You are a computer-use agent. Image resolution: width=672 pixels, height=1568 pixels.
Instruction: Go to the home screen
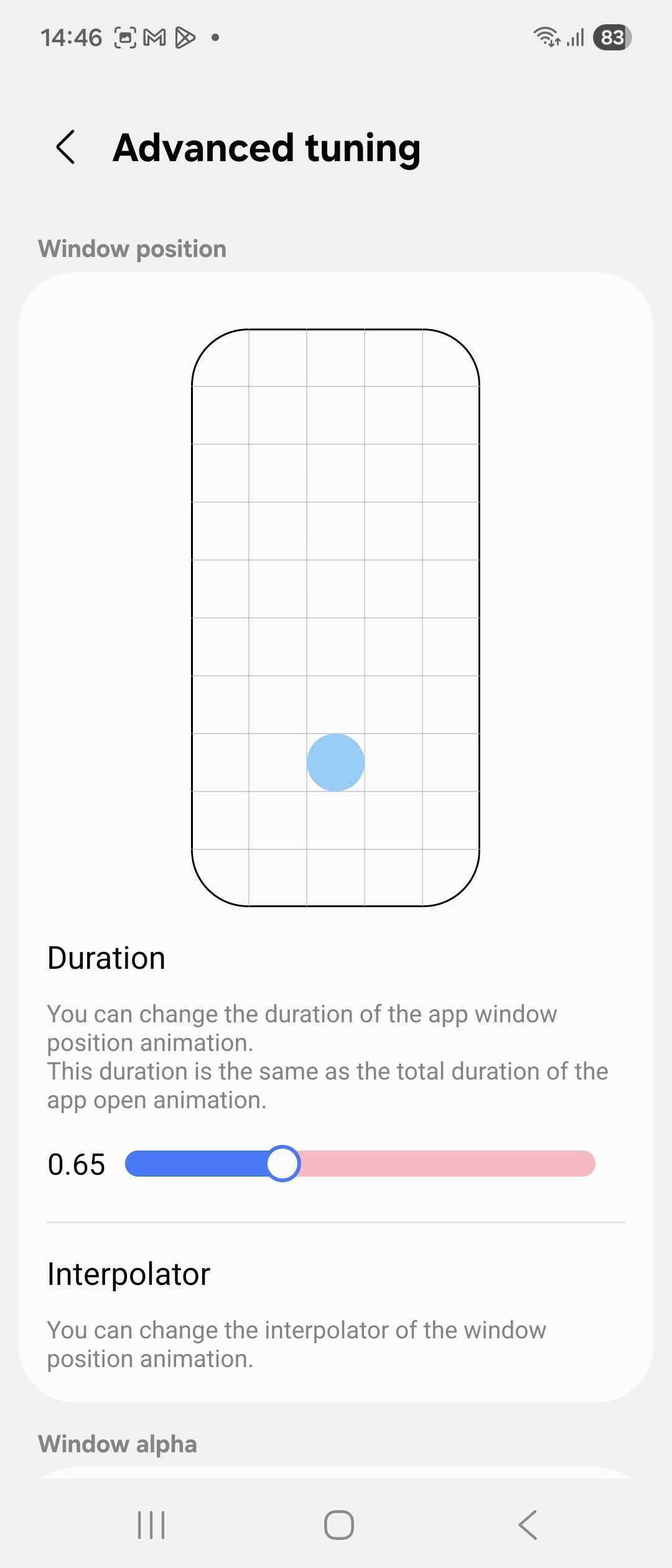tap(339, 1525)
